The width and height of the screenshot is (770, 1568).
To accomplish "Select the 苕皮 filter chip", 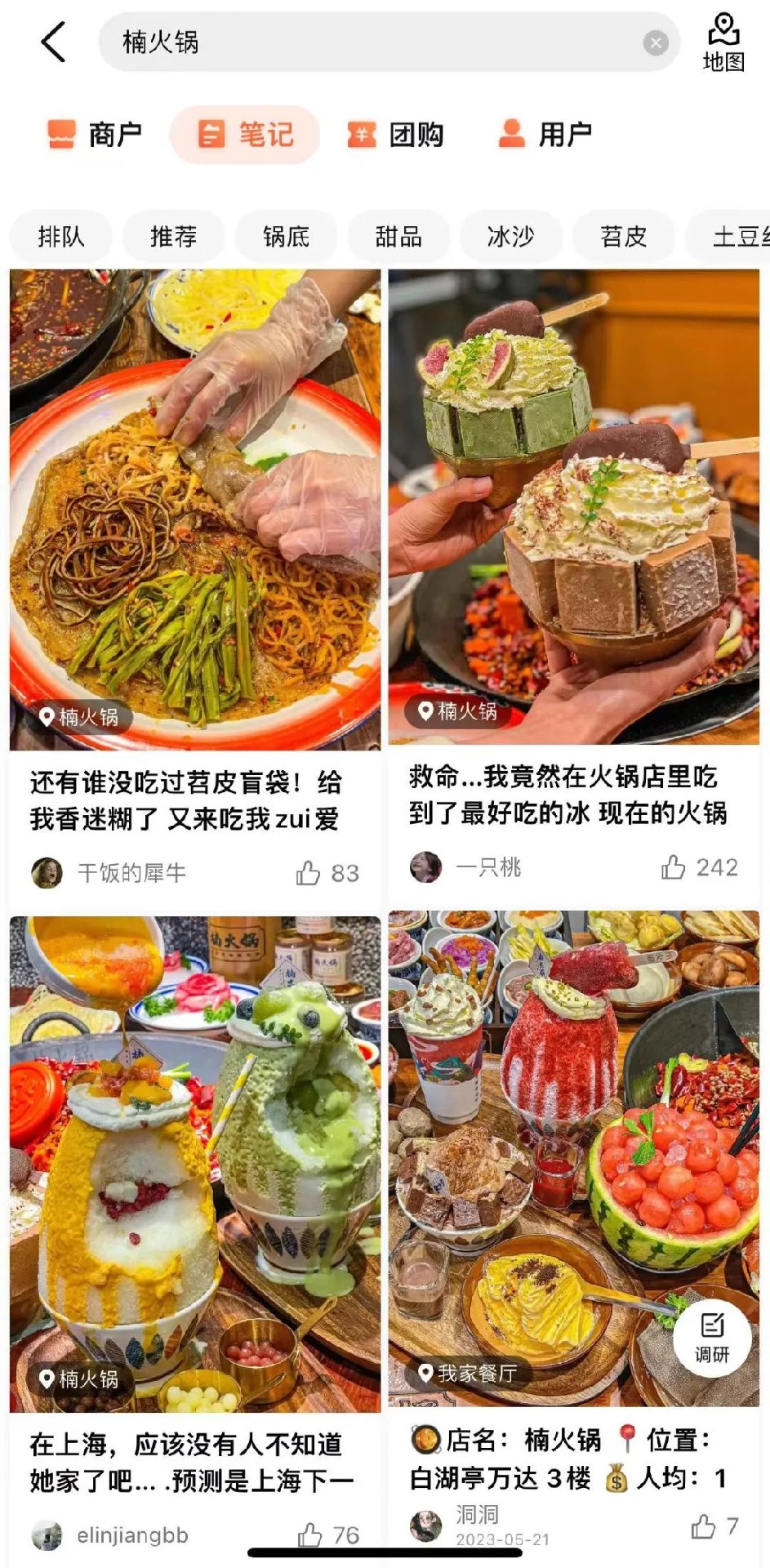I will 625,236.
